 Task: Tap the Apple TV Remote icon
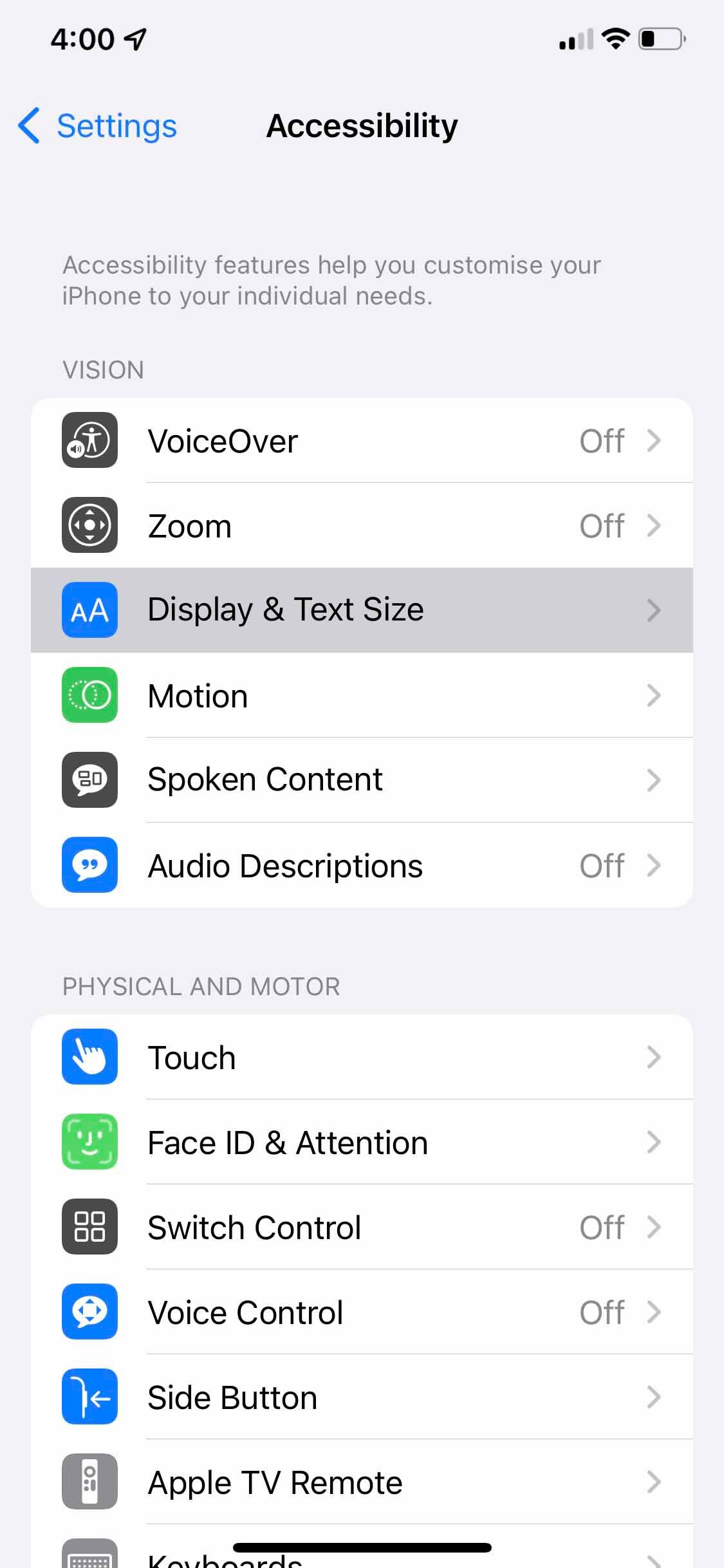(x=89, y=1482)
